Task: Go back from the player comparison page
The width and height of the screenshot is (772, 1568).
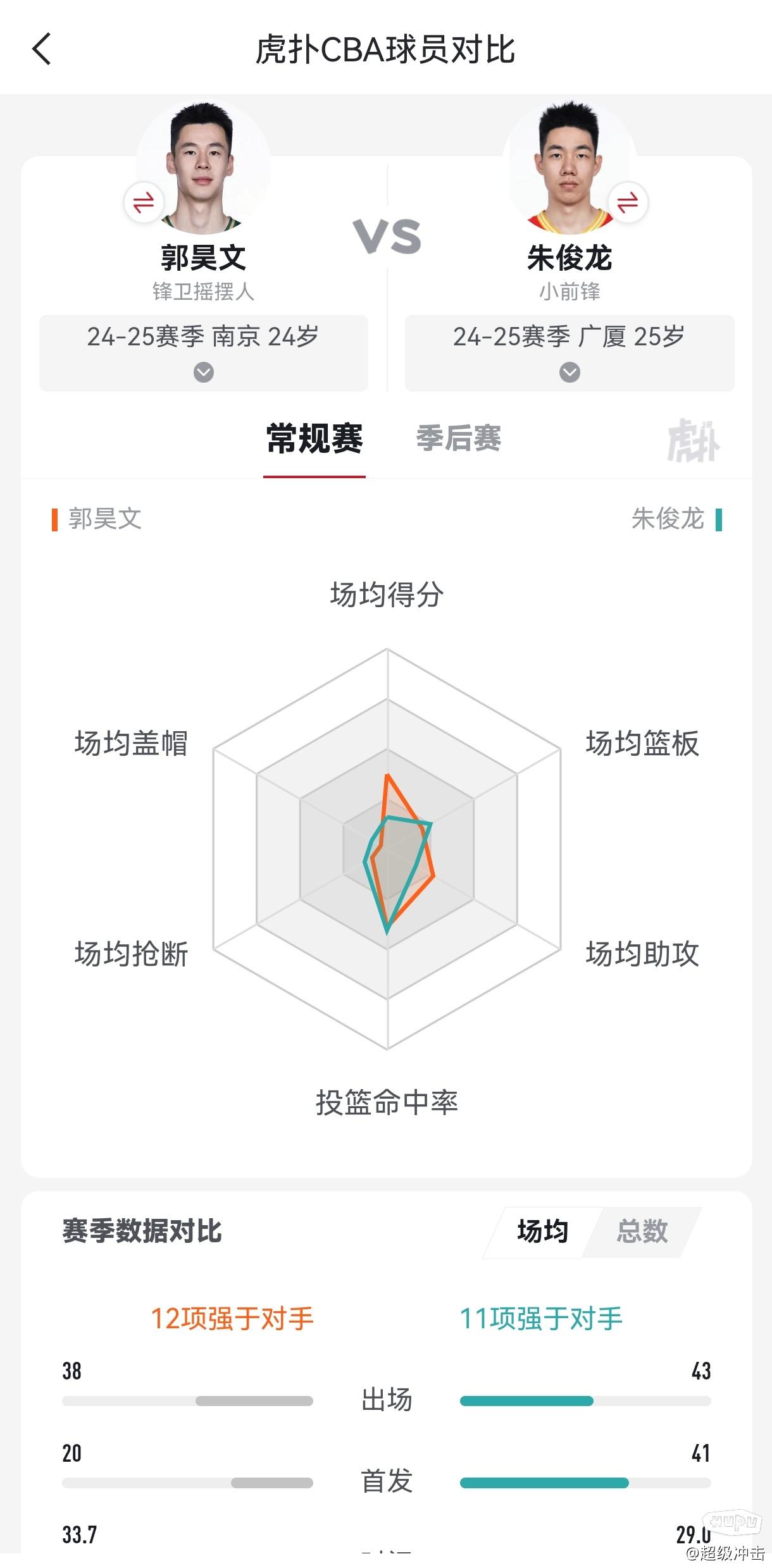Action: pyautogui.click(x=42, y=49)
